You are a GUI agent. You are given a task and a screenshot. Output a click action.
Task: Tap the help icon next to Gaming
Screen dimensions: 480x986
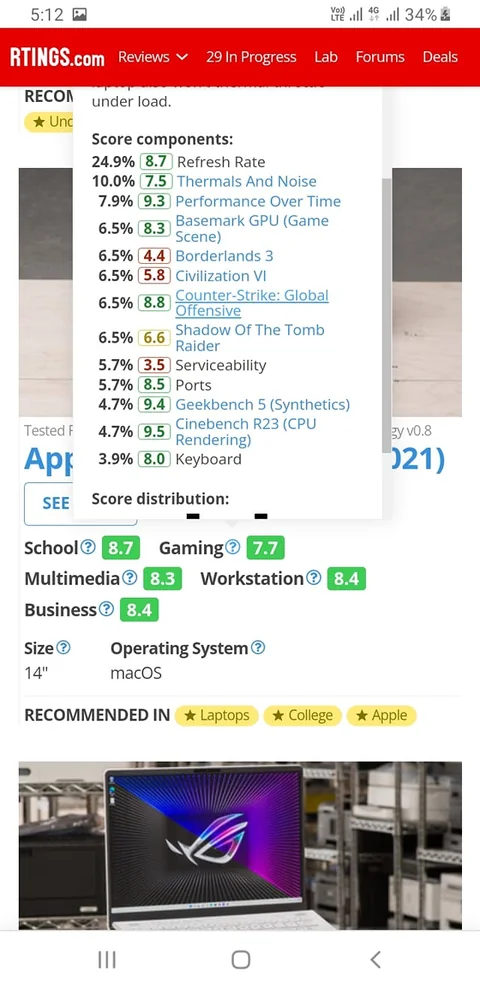pos(233,547)
